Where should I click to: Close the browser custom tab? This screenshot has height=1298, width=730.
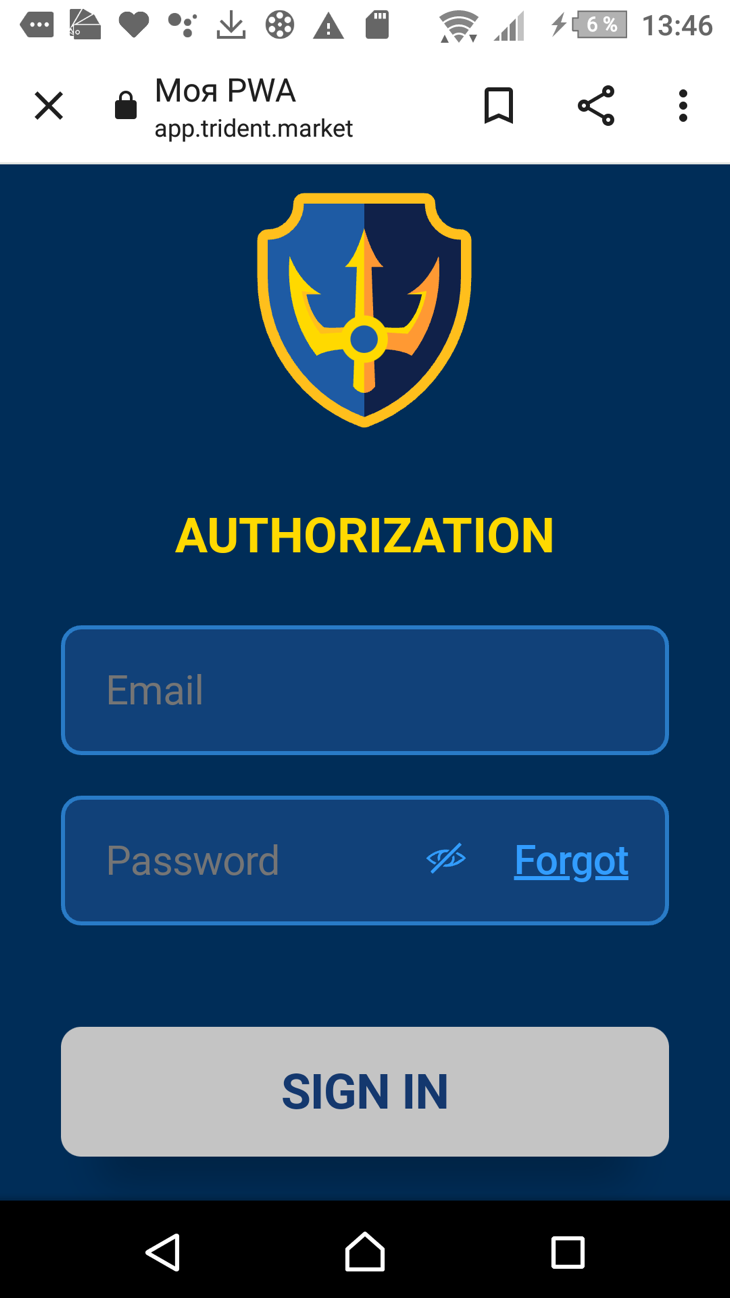pos(48,106)
